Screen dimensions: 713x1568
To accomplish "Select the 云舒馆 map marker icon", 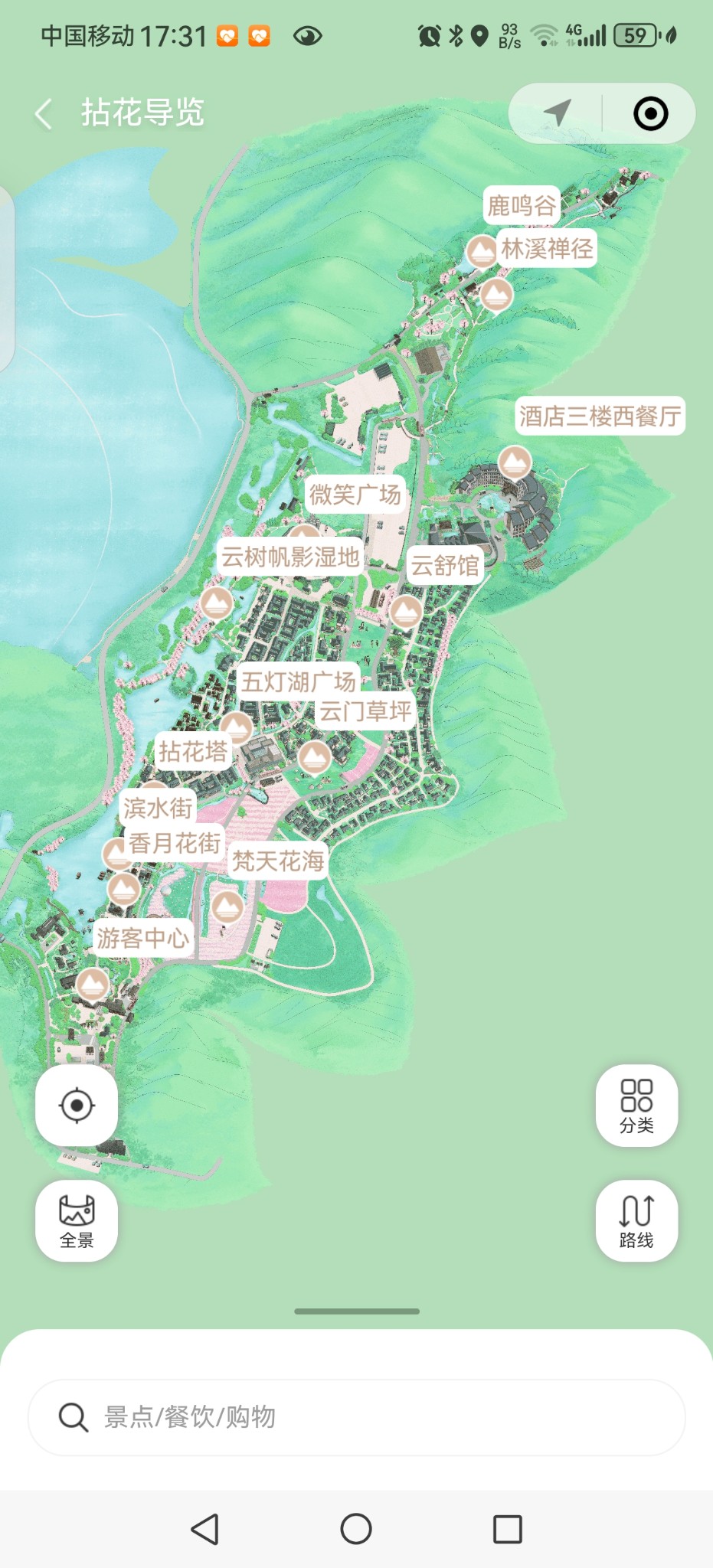I will [x=407, y=610].
